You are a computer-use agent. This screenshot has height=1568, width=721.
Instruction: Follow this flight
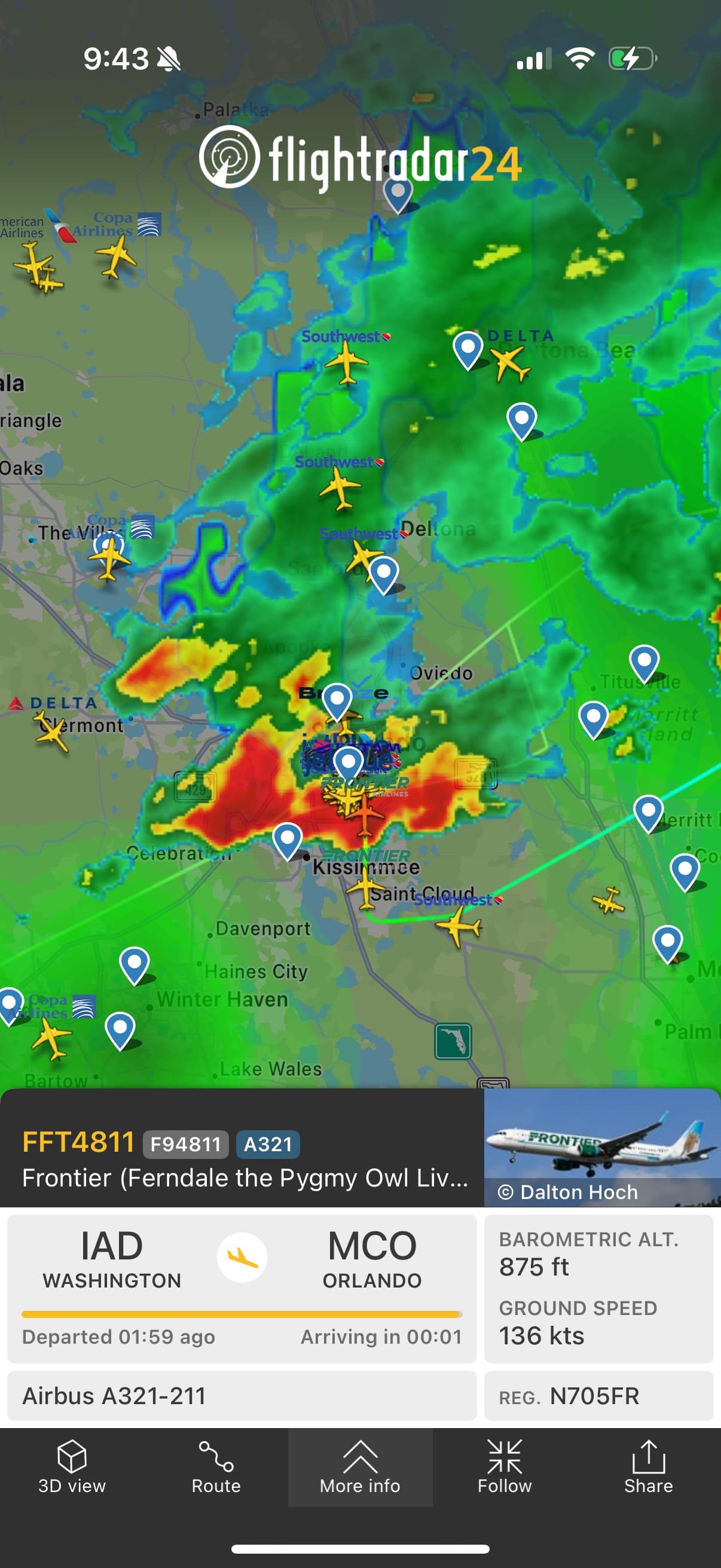click(505, 1468)
